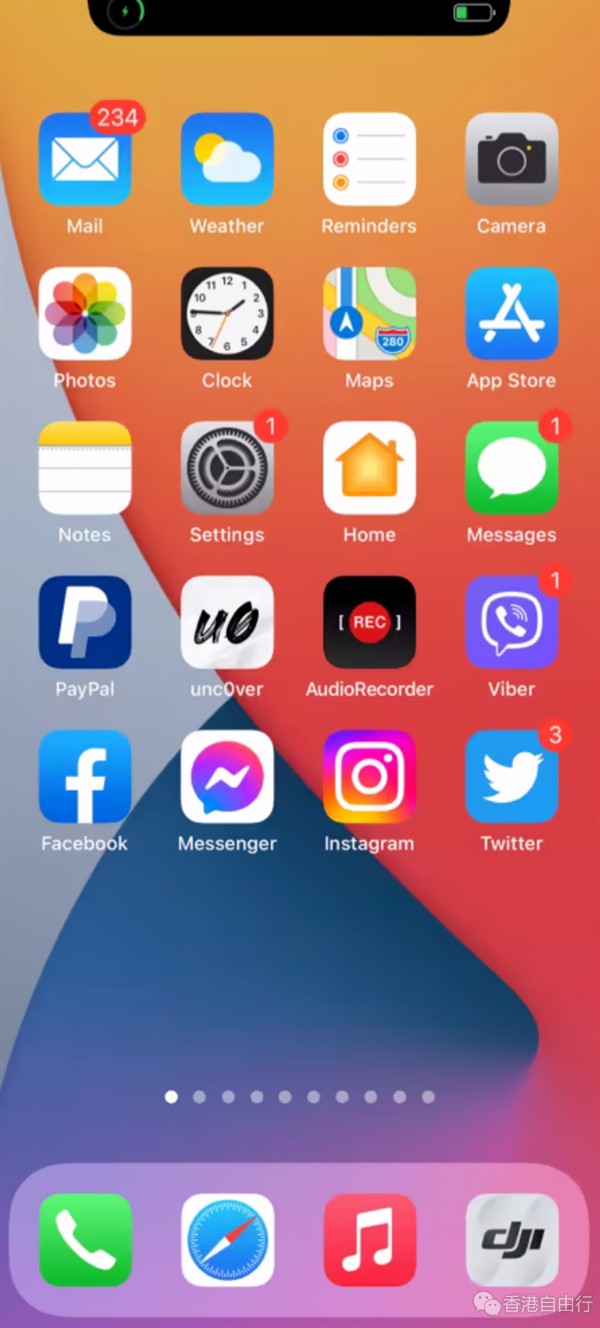
Task: Open the unc0ver app
Action: click(227, 622)
